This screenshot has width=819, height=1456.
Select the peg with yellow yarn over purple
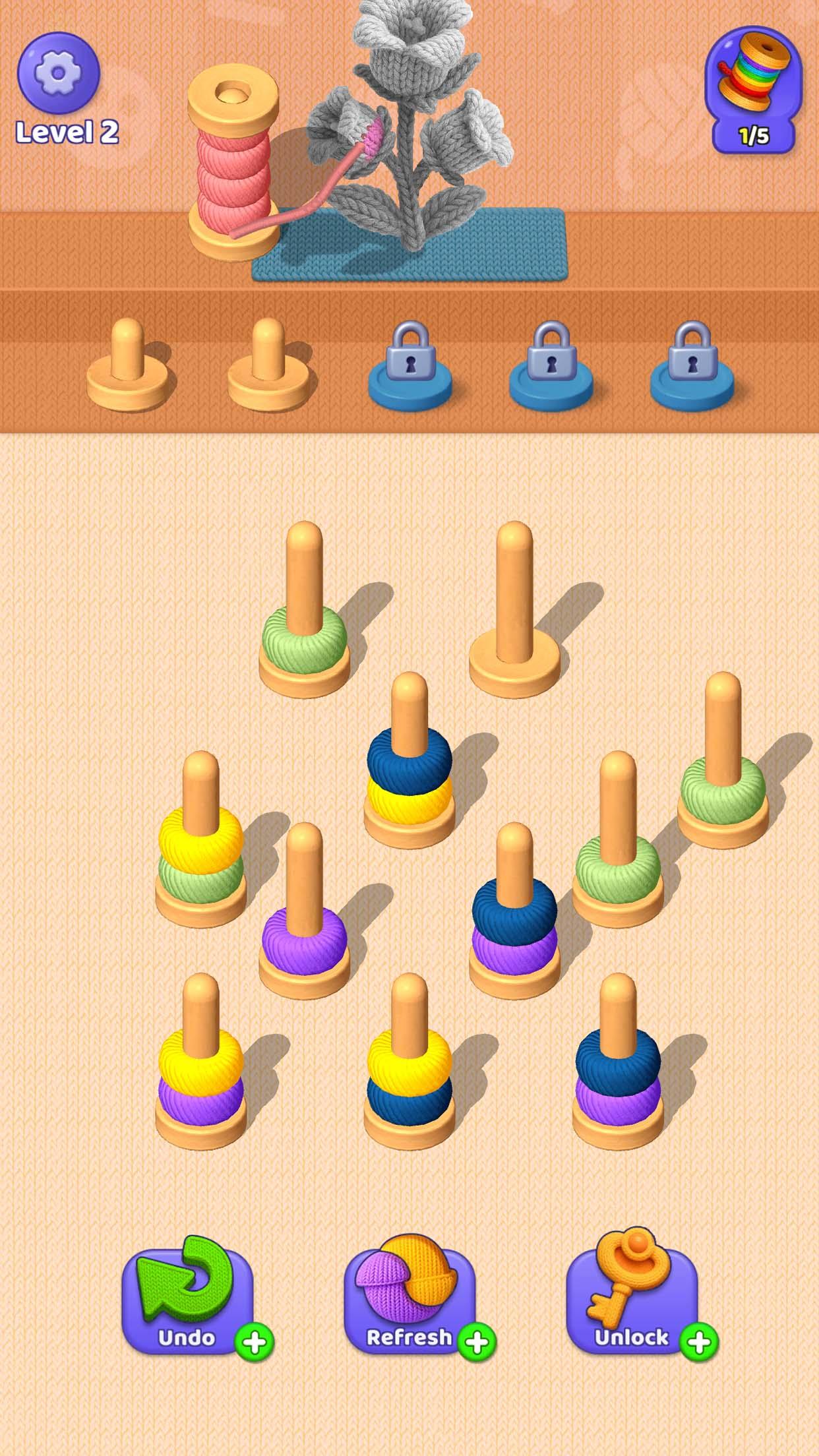pos(201,1075)
